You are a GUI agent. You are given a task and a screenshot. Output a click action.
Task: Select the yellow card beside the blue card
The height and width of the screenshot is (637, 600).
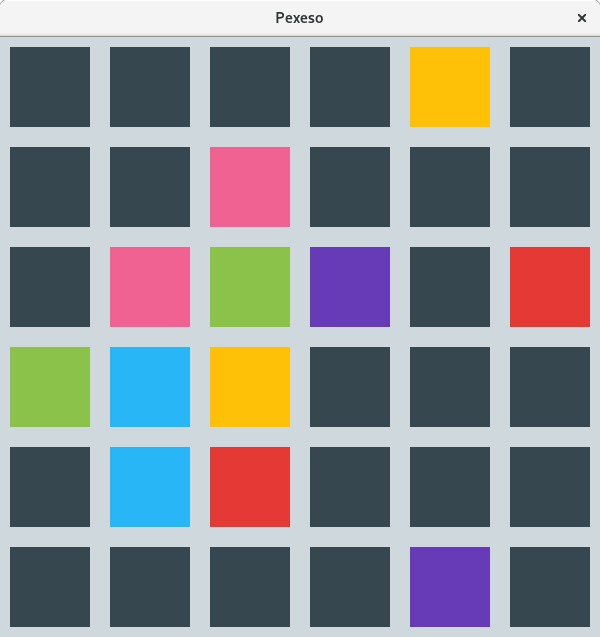click(x=250, y=387)
